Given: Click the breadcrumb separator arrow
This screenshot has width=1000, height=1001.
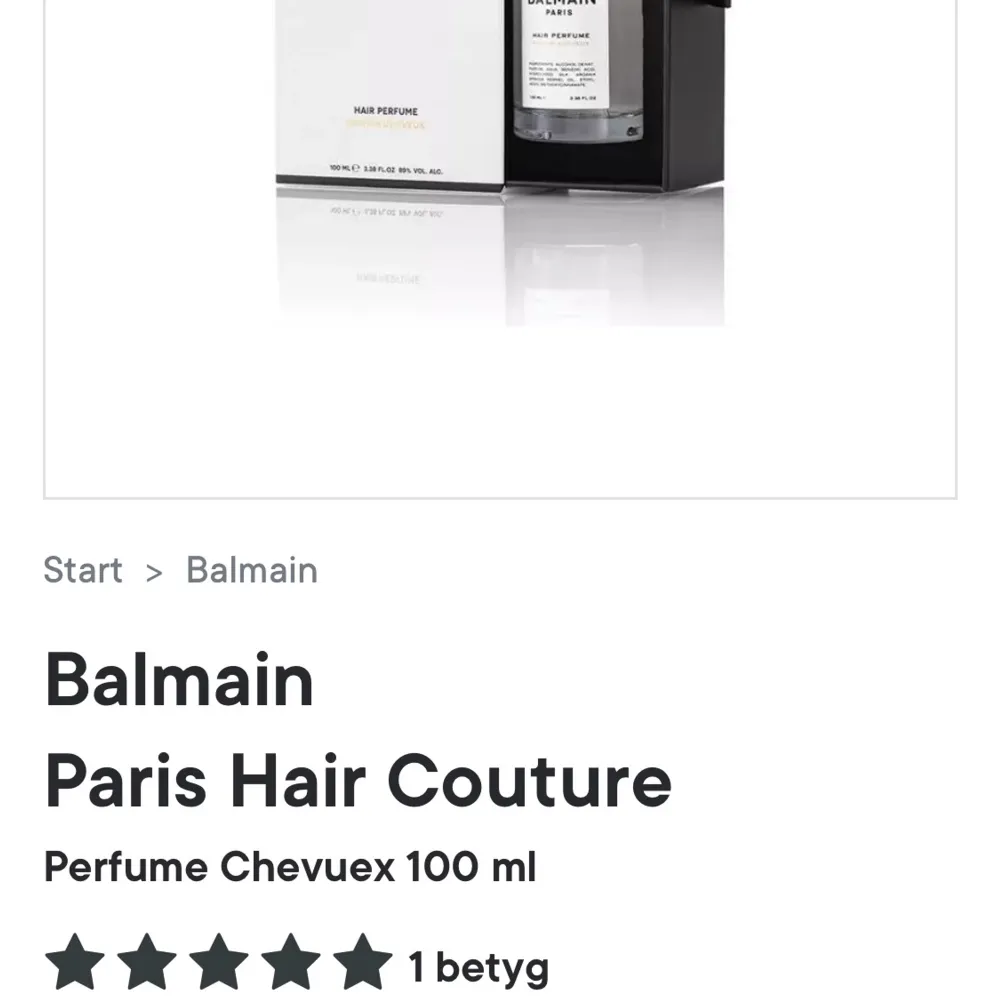Looking at the screenshot, I should coord(153,570).
